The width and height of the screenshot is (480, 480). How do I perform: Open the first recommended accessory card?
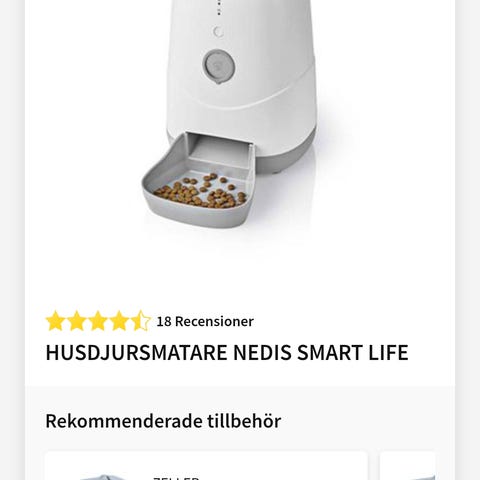[206, 466]
